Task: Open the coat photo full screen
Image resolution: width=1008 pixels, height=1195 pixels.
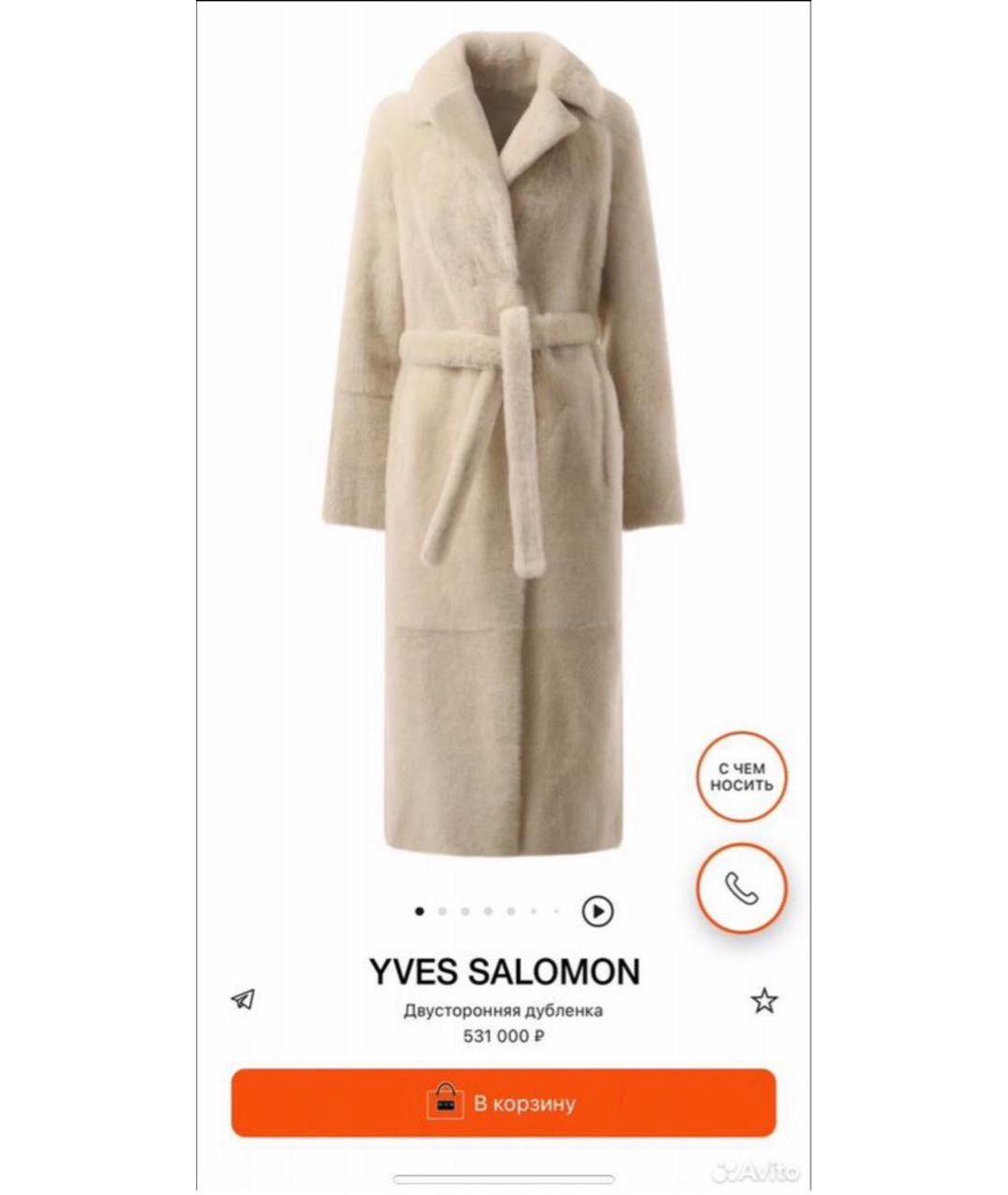Action: 504,448
